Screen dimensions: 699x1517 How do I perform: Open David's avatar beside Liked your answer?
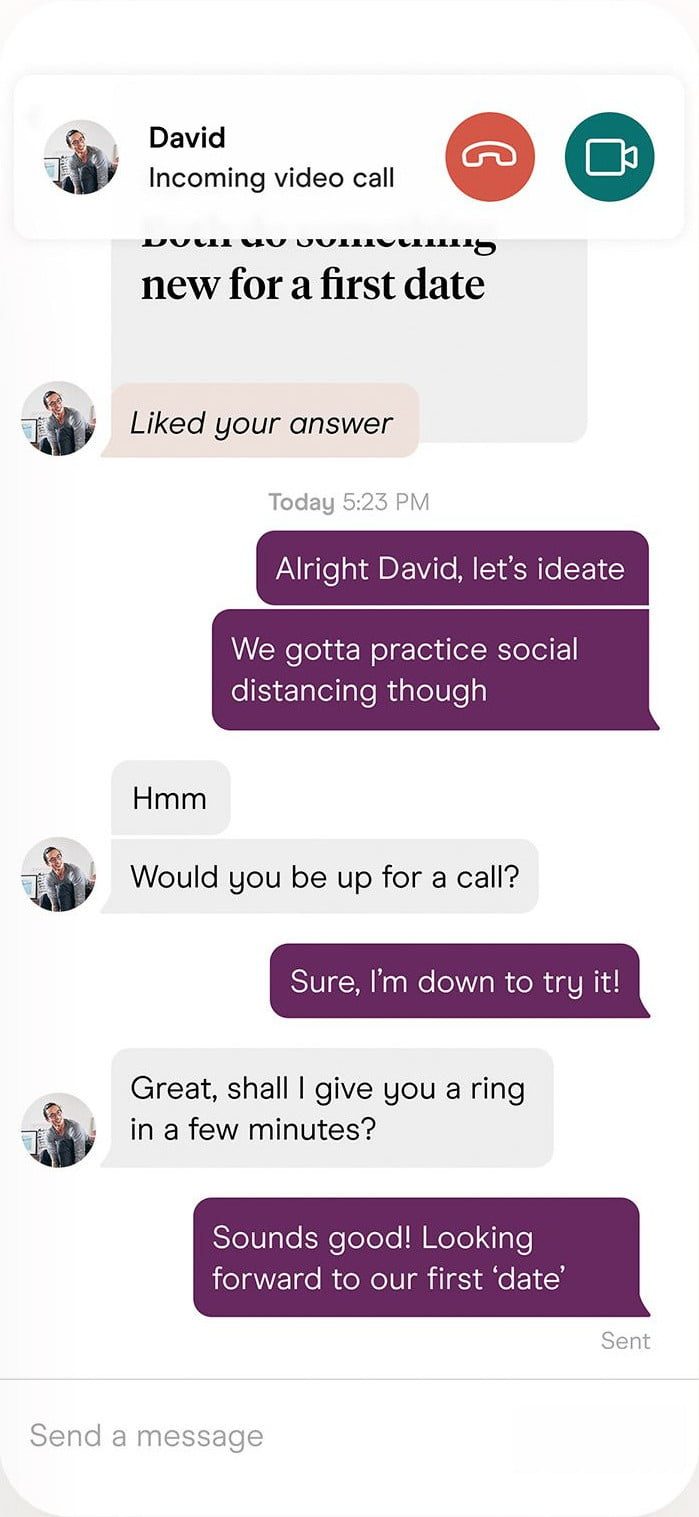[x=58, y=419]
